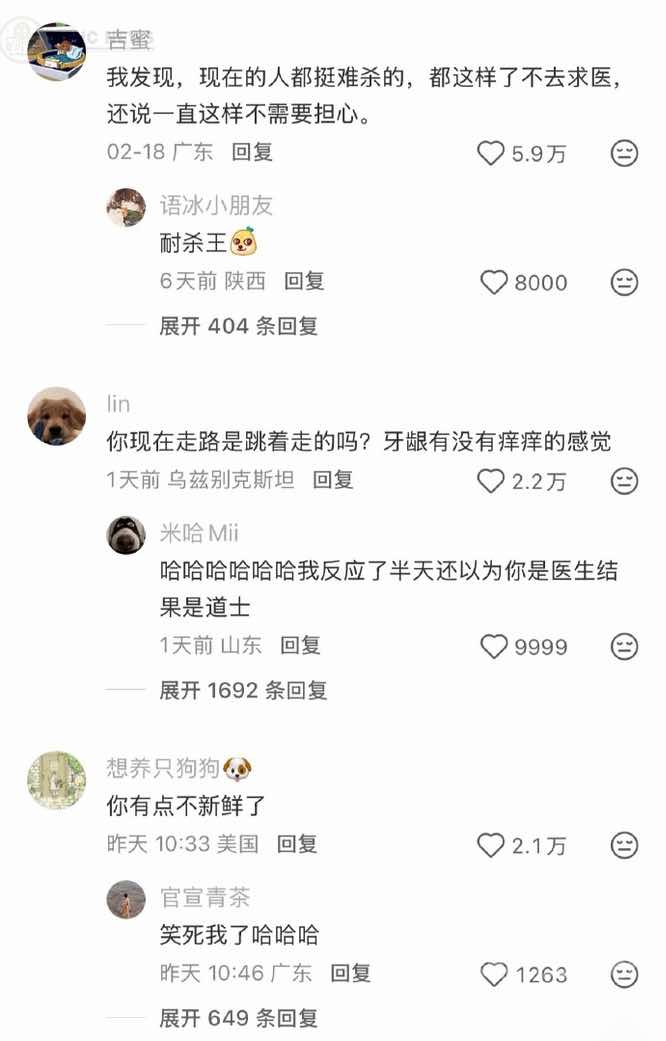Screen dimensions: 666x1041
Task: Expand 1692 more replies
Action: 243,690
